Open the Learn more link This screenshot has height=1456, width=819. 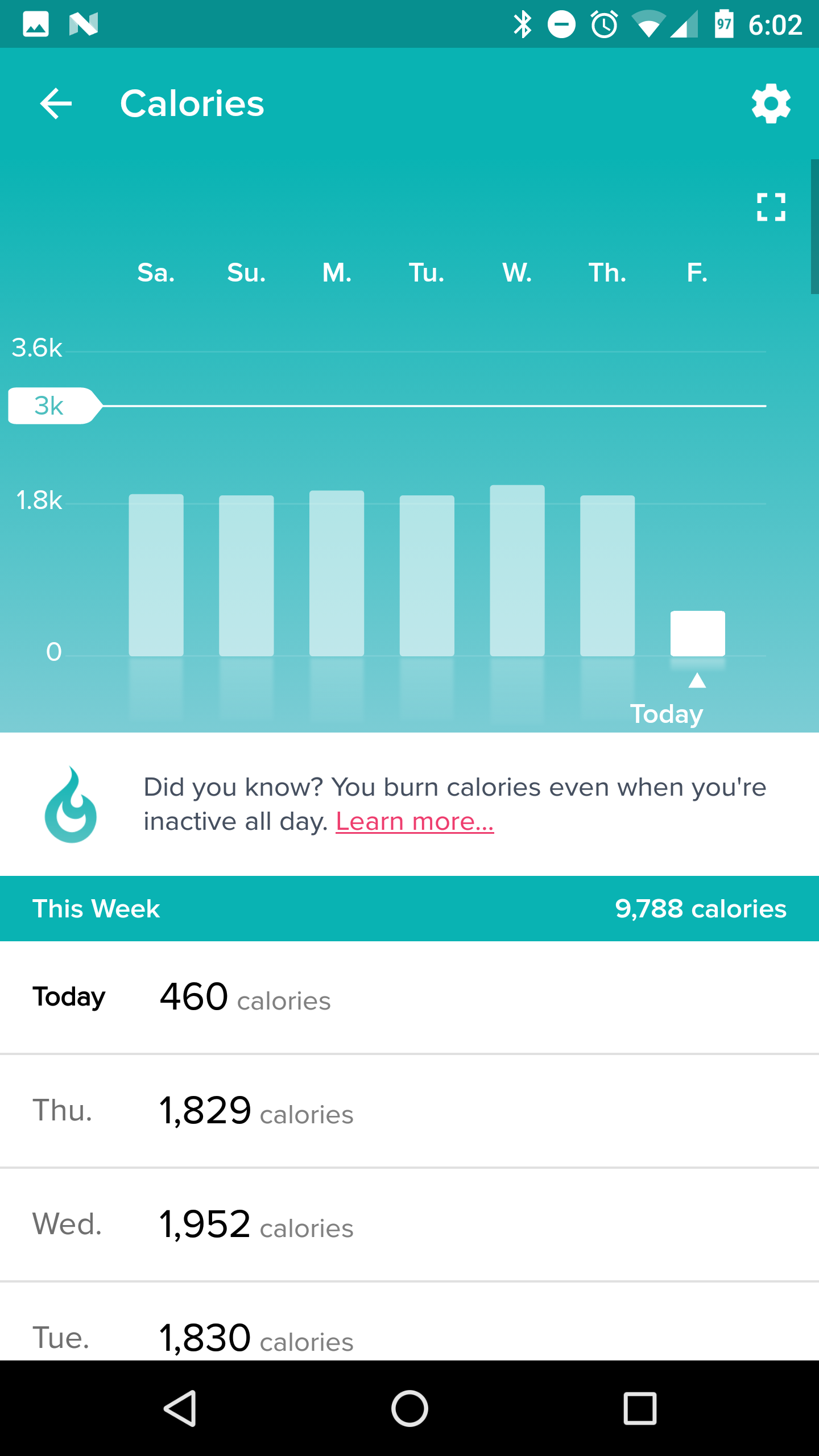[x=415, y=821]
